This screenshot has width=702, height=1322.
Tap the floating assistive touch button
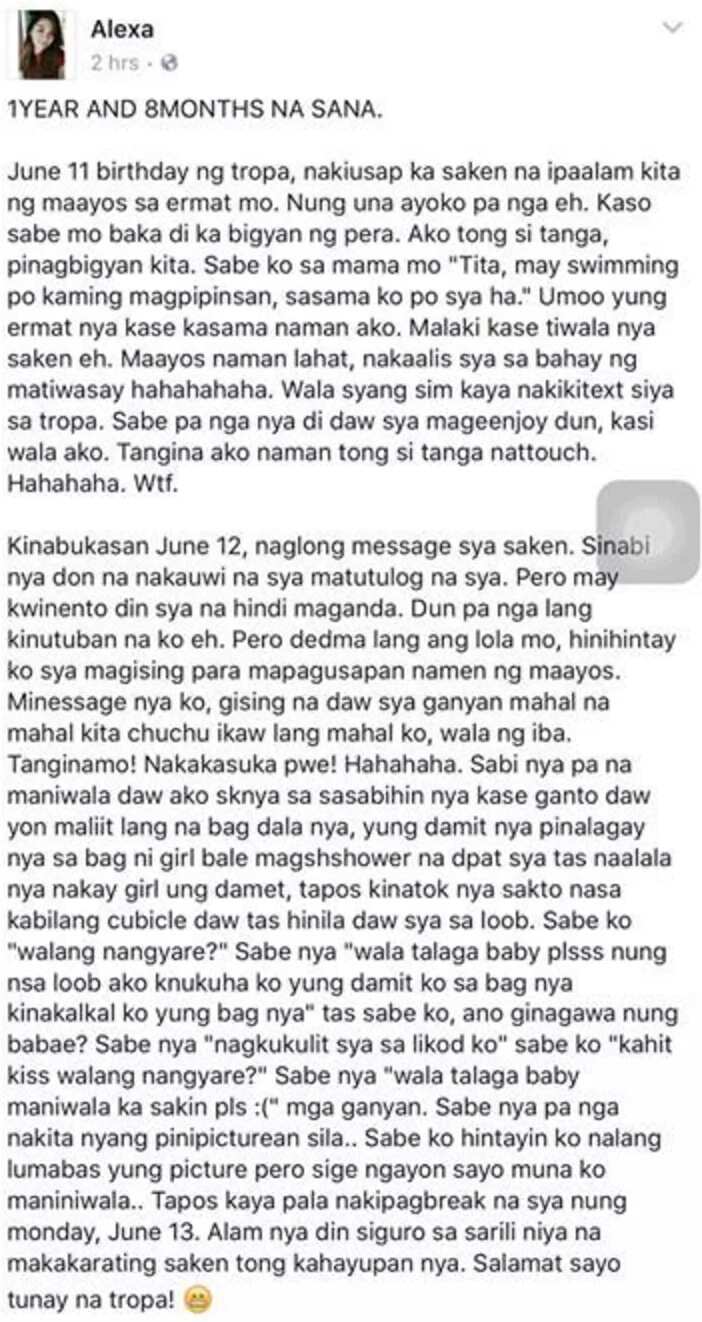coord(647,531)
